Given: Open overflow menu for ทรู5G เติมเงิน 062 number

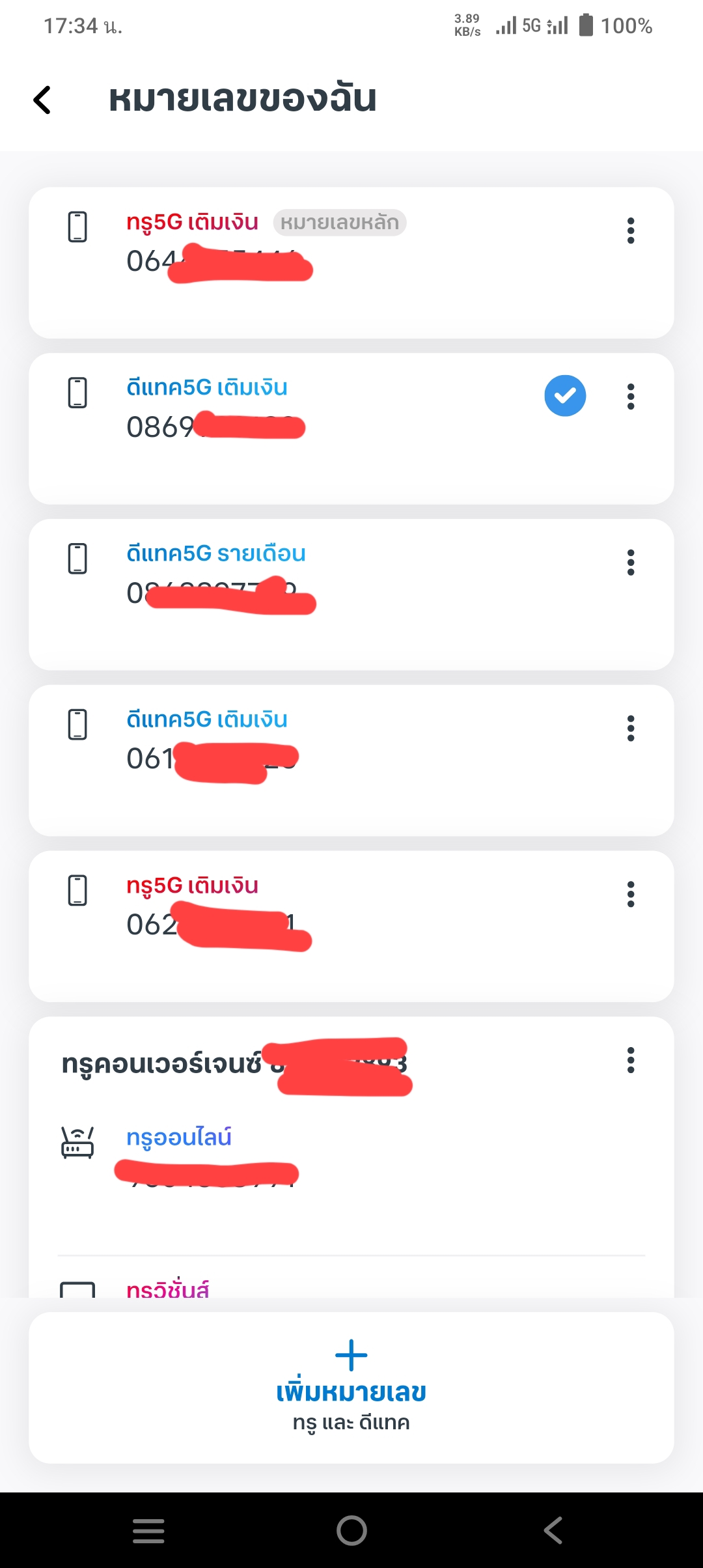Looking at the screenshot, I should coord(630,894).
